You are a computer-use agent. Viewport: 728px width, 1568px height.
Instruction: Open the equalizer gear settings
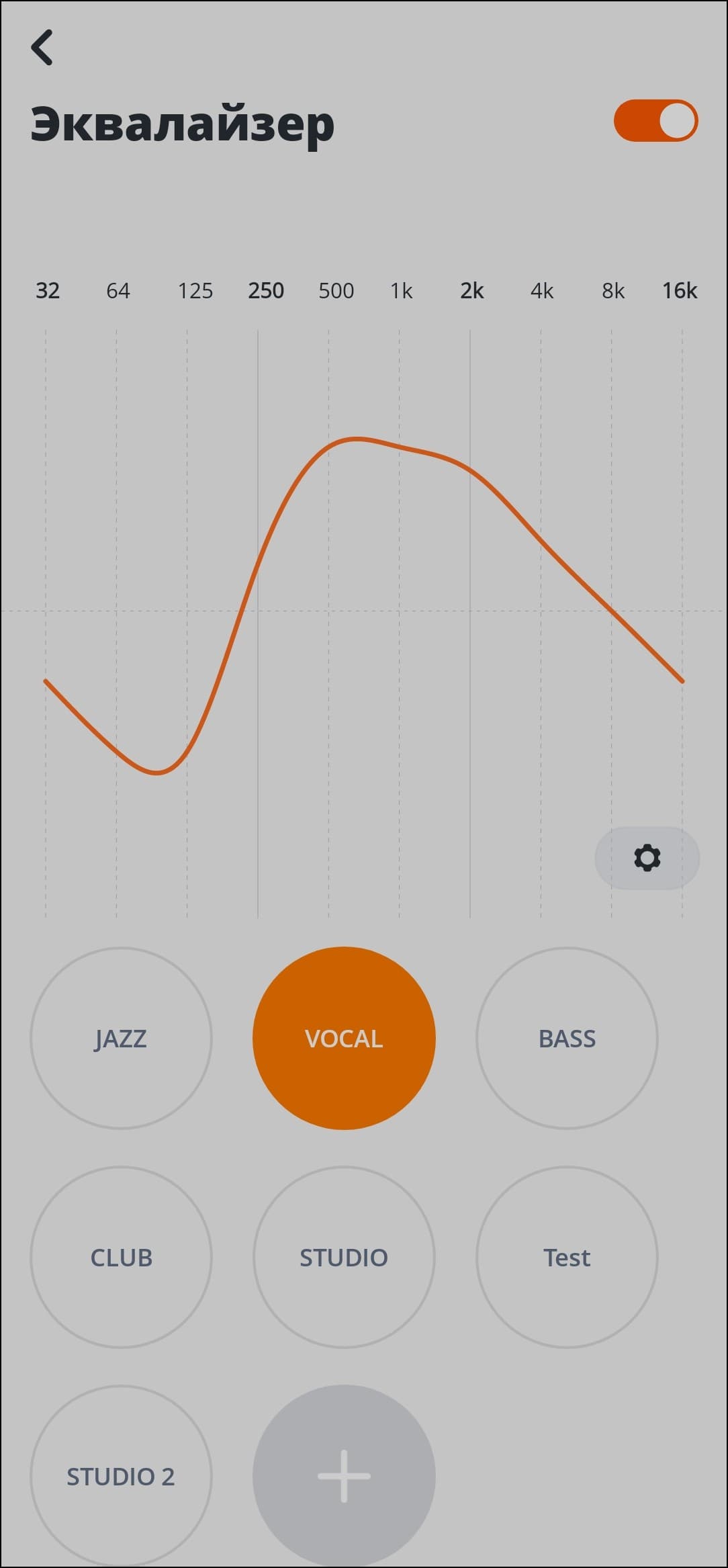[647, 858]
